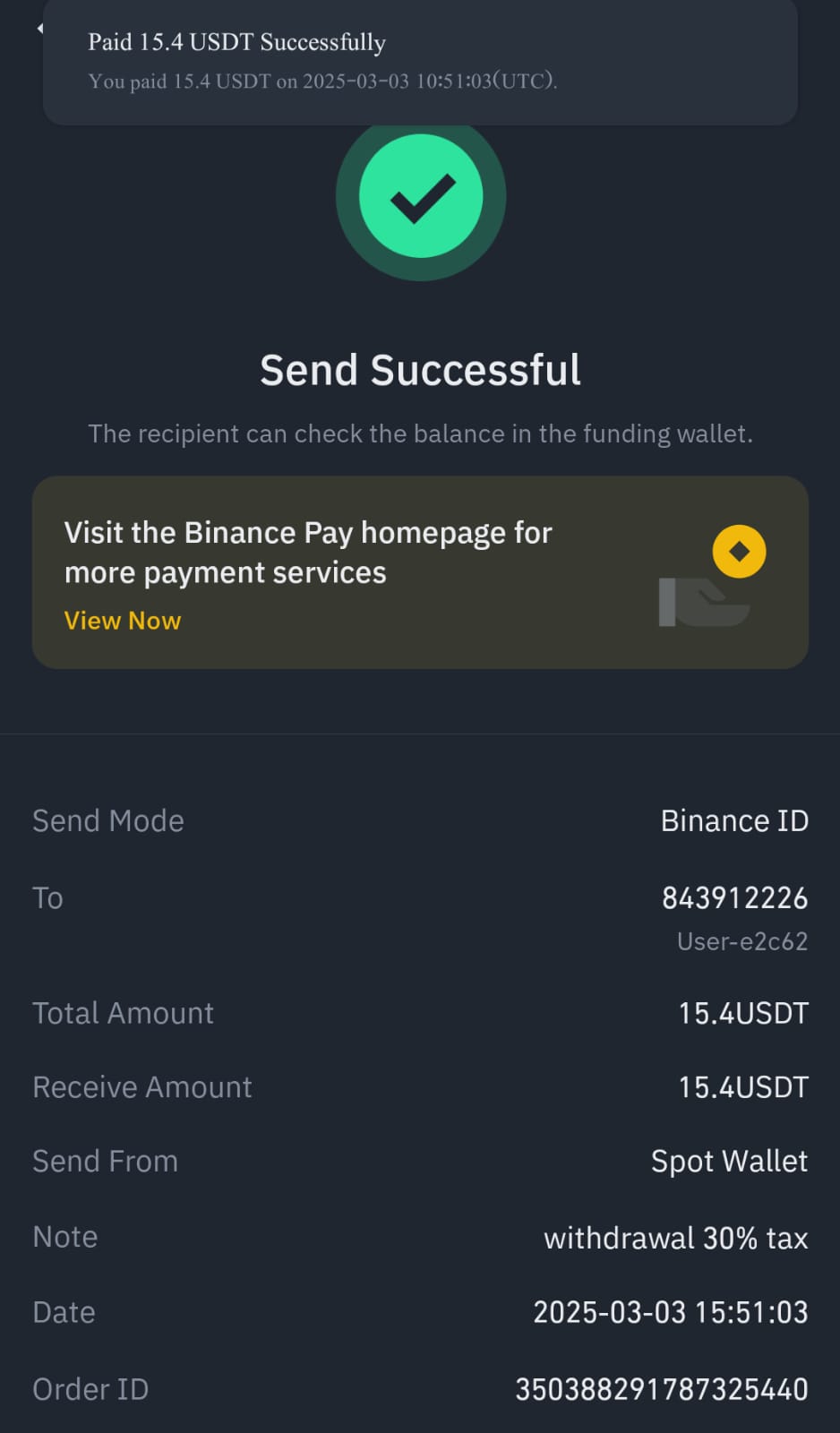Click the Send Mode row

click(x=420, y=819)
